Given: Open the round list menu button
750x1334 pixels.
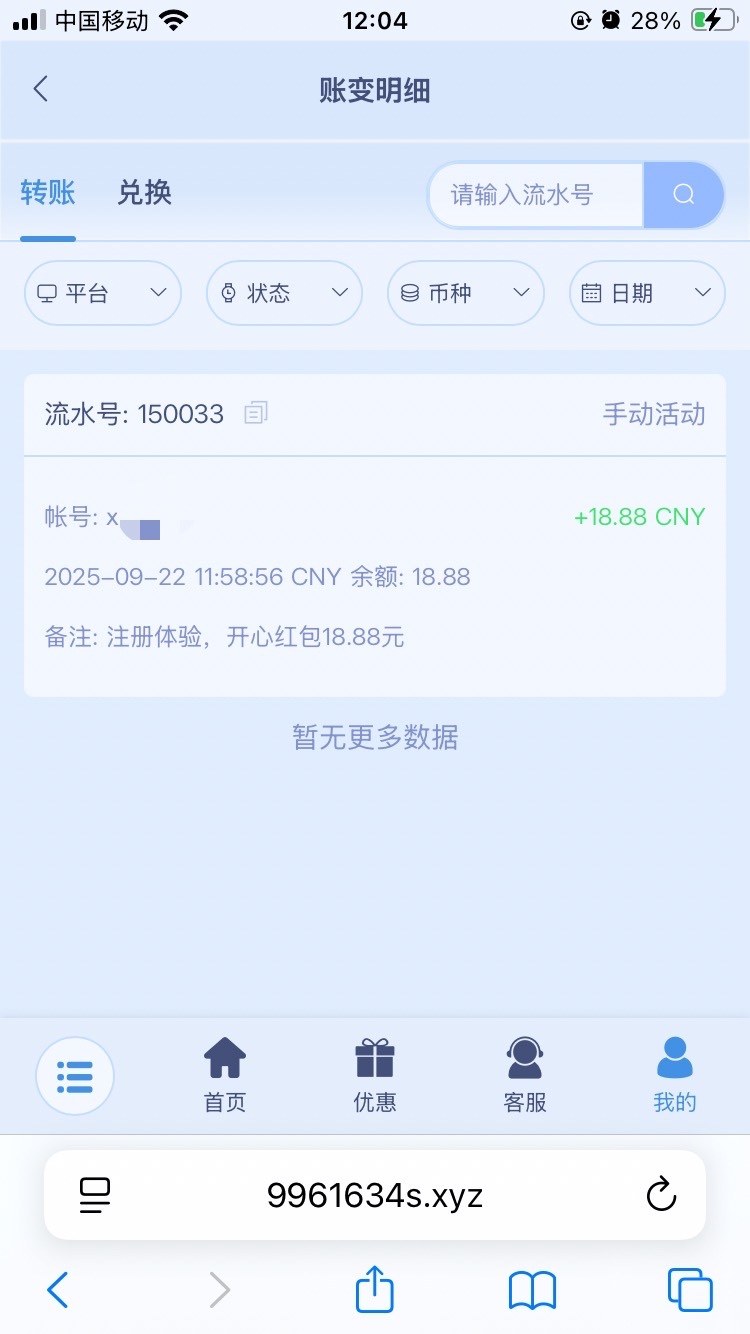Looking at the screenshot, I should 75,1076.
